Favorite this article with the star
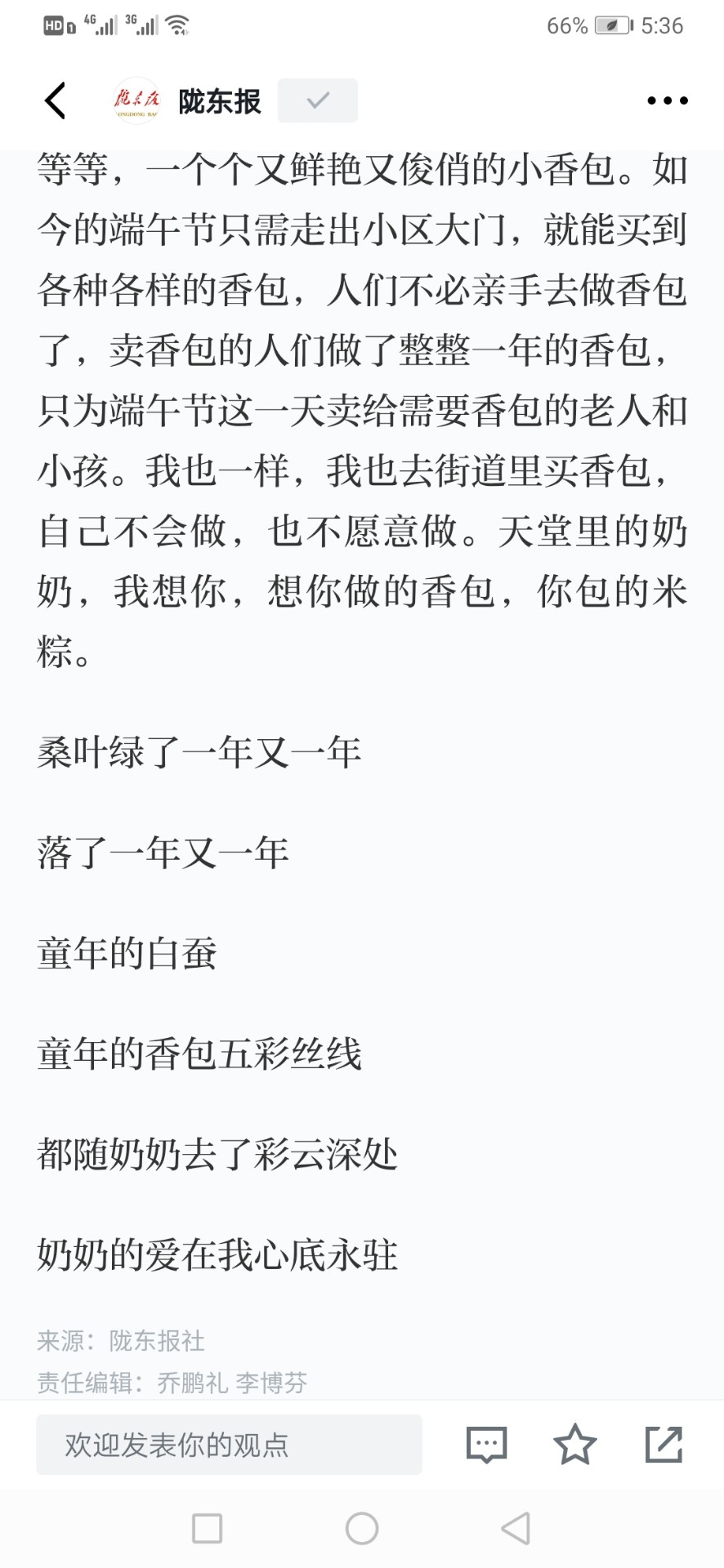Screen dimensions: 724x1568 click(x=574, y=1444)
